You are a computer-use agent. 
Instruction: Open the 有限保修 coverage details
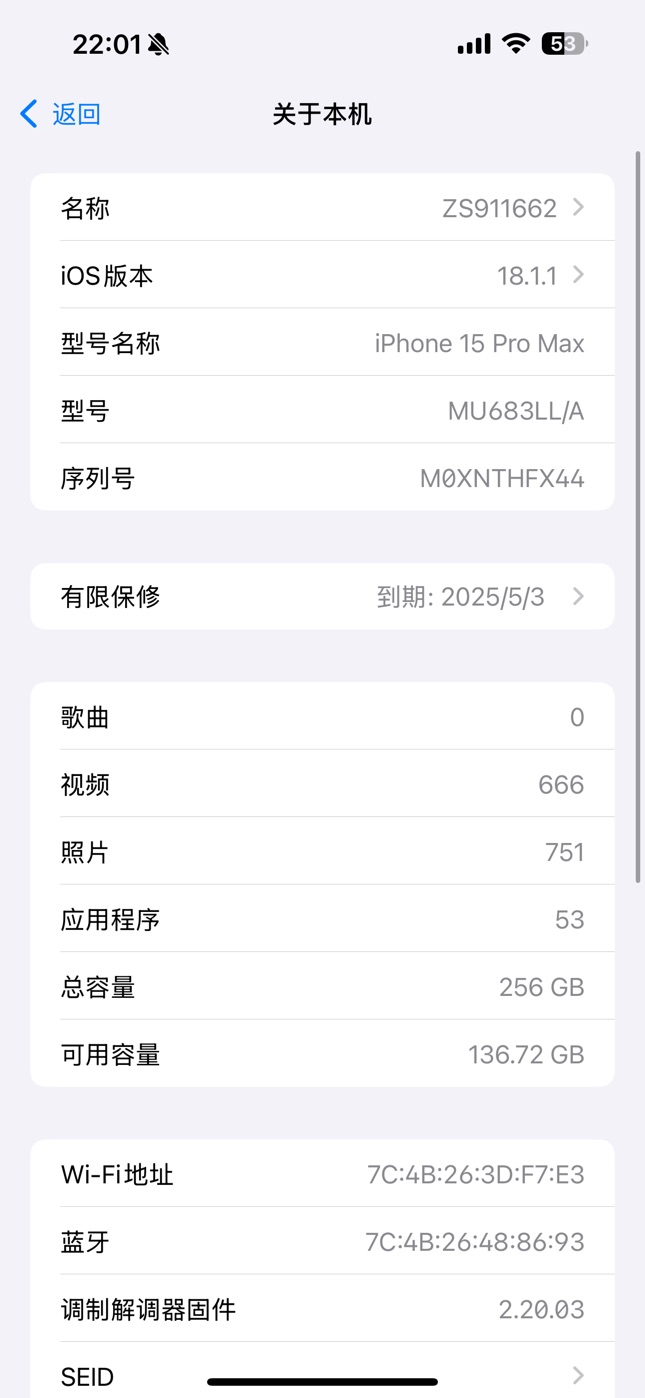(x=322, y=596)
